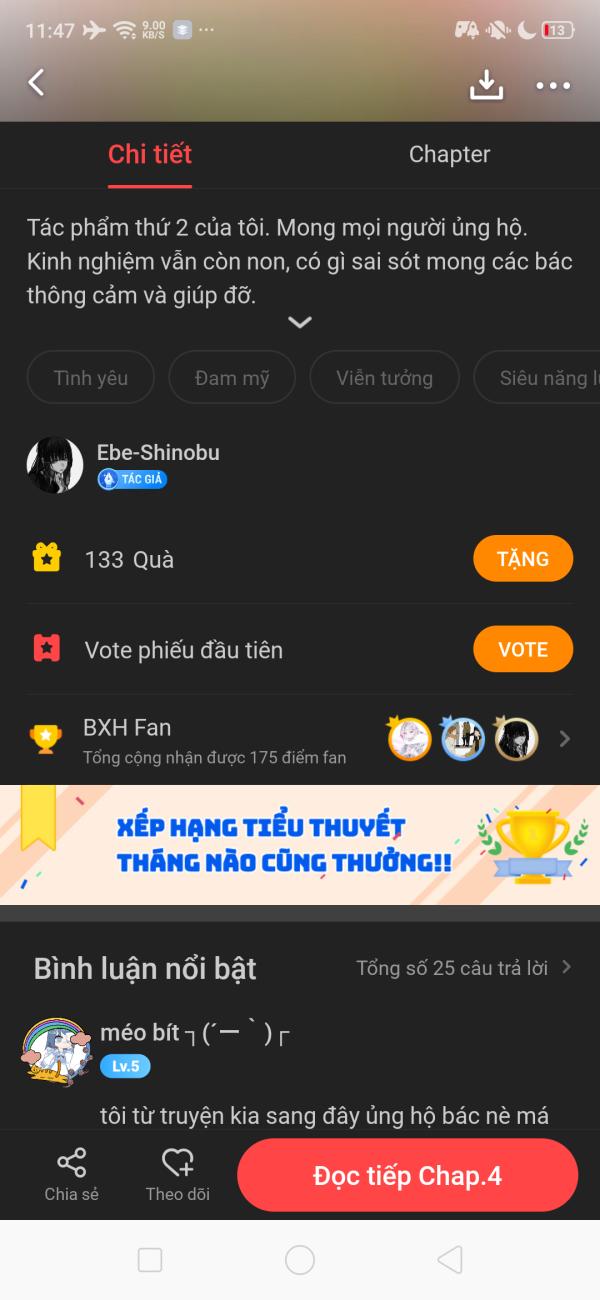Cast a ticket with the VOTE button
Viewport: 600px width, 1300px height.
pos(522,650)
